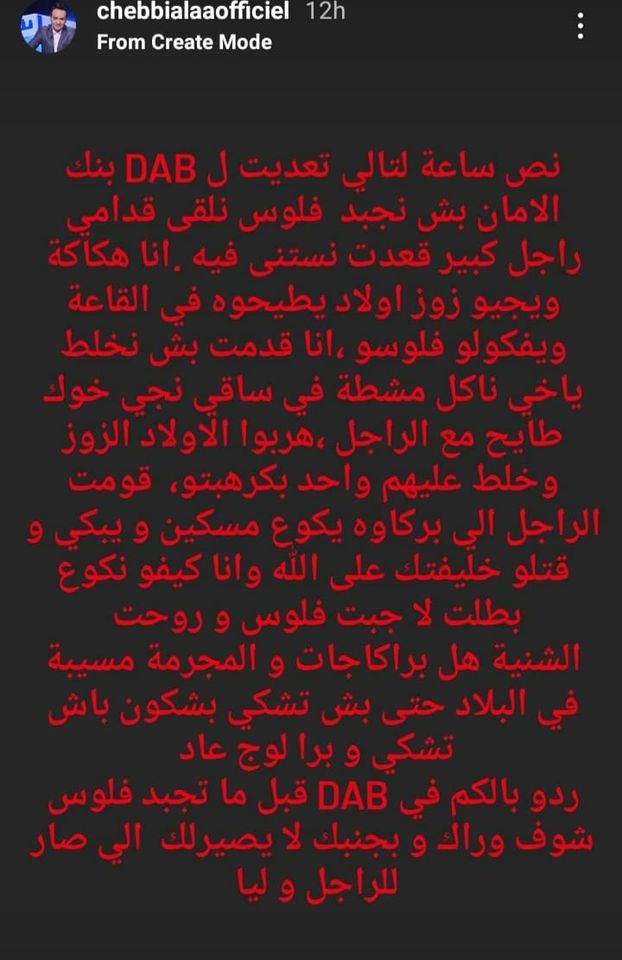Open the three-dot story options menu

point(581,28)
